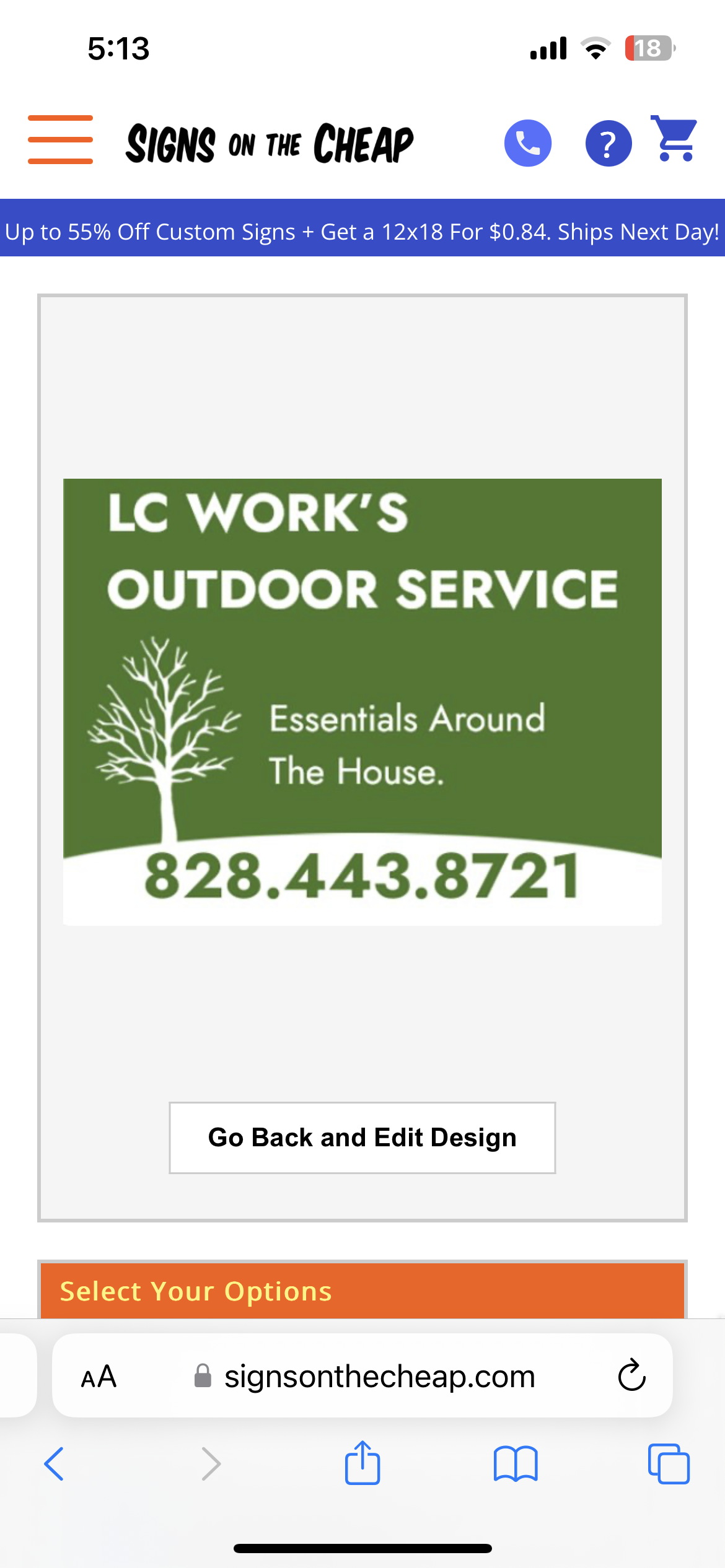Tap the Signs on the Cheap logo
The height and width of the screenshot is (1568, 725).
[x=270, y=143]
